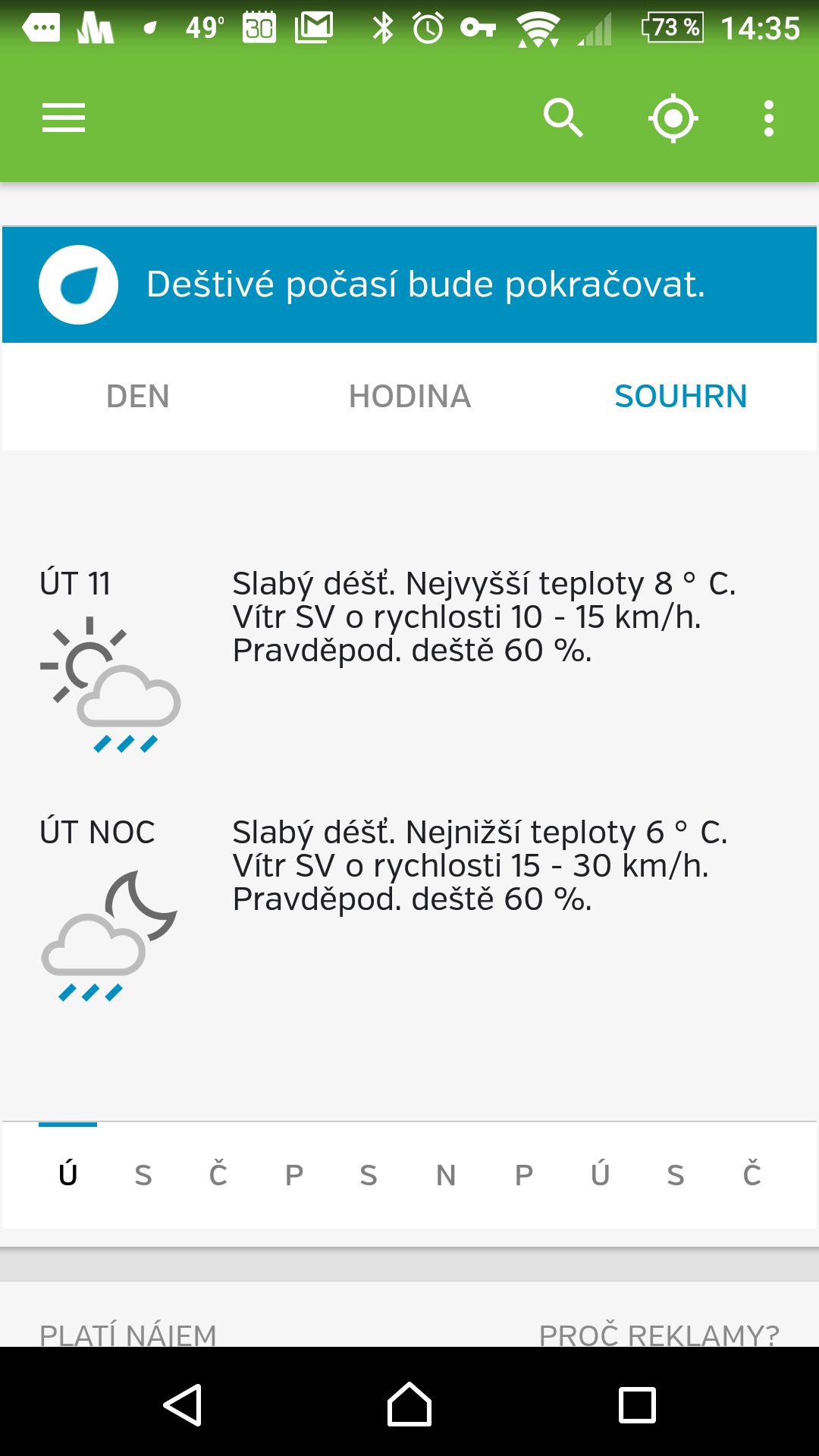Switch to the DEN tab
This screenshot has width=819, height=1456.
pyautogui.click(x=138, y=397)
